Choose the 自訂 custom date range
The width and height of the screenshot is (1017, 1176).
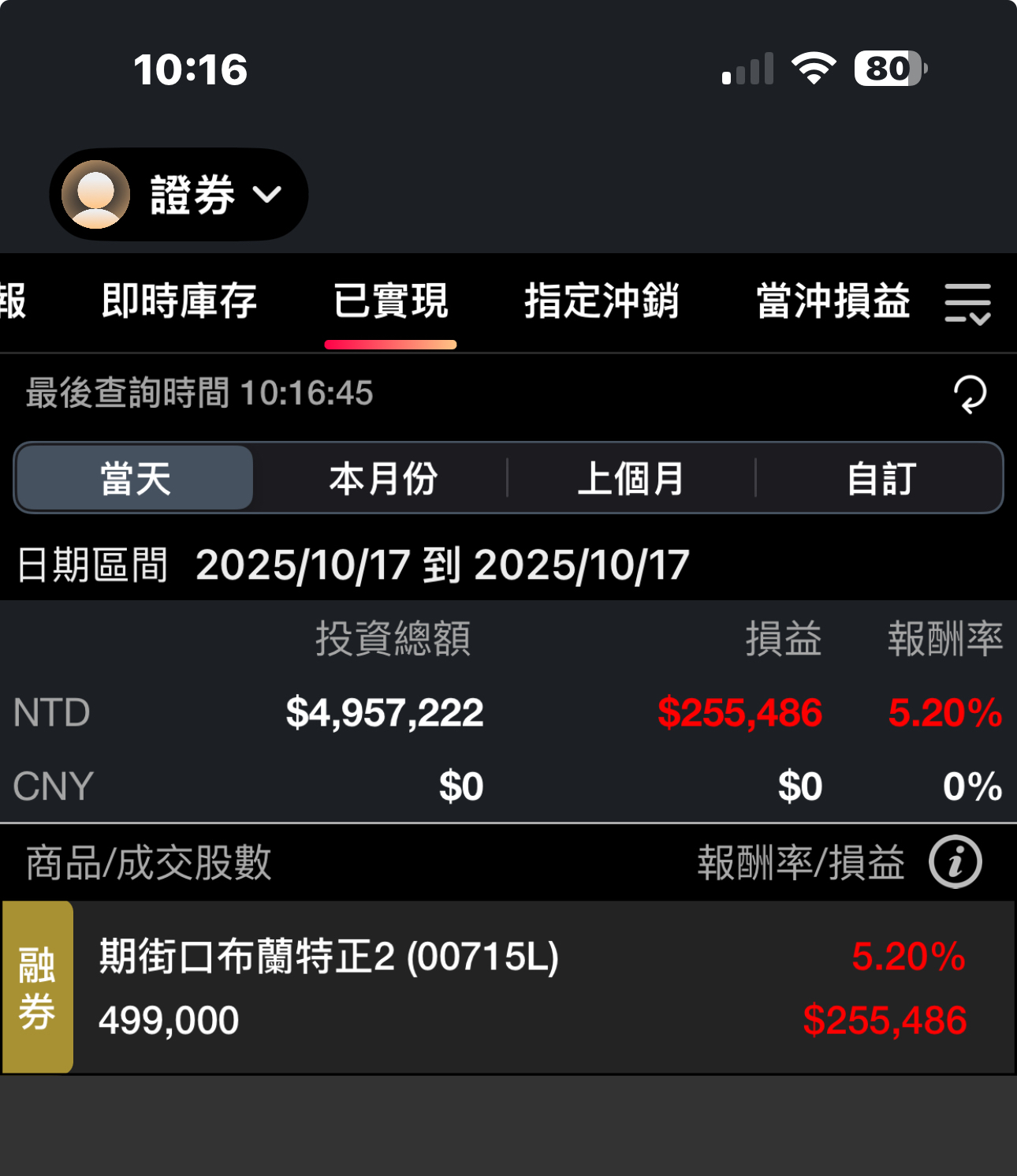(881, 479)
